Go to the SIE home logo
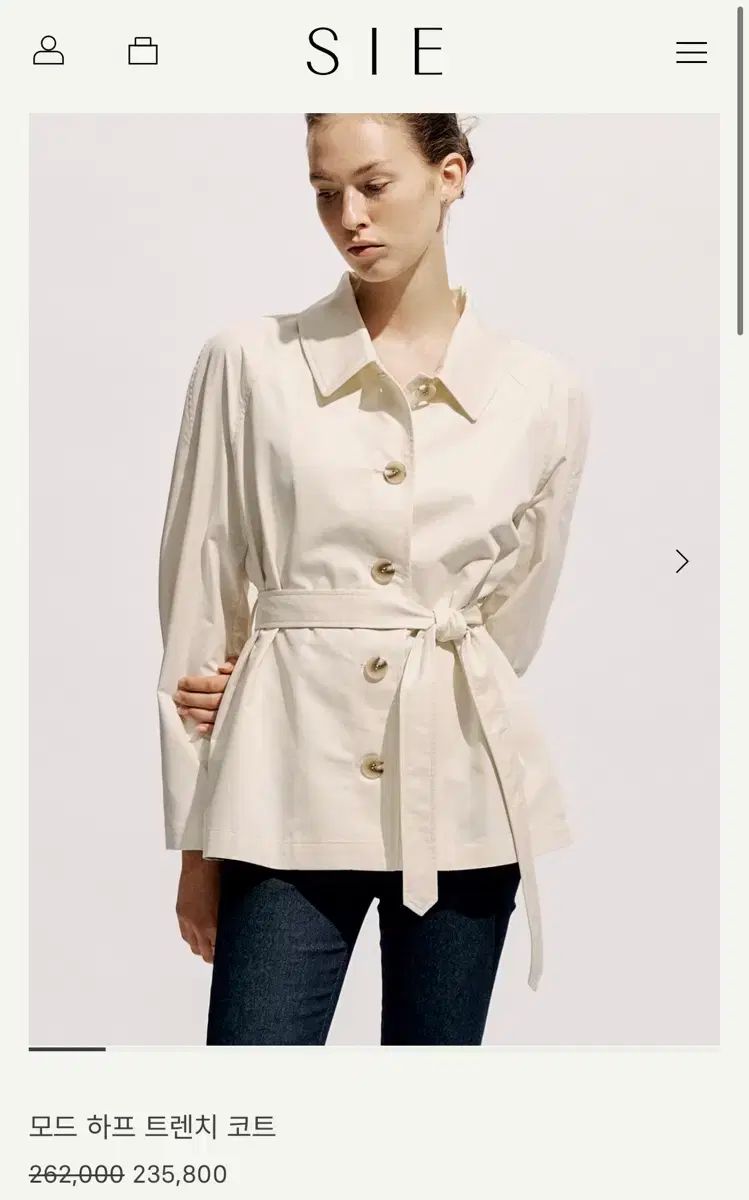 tap(375, 52)
